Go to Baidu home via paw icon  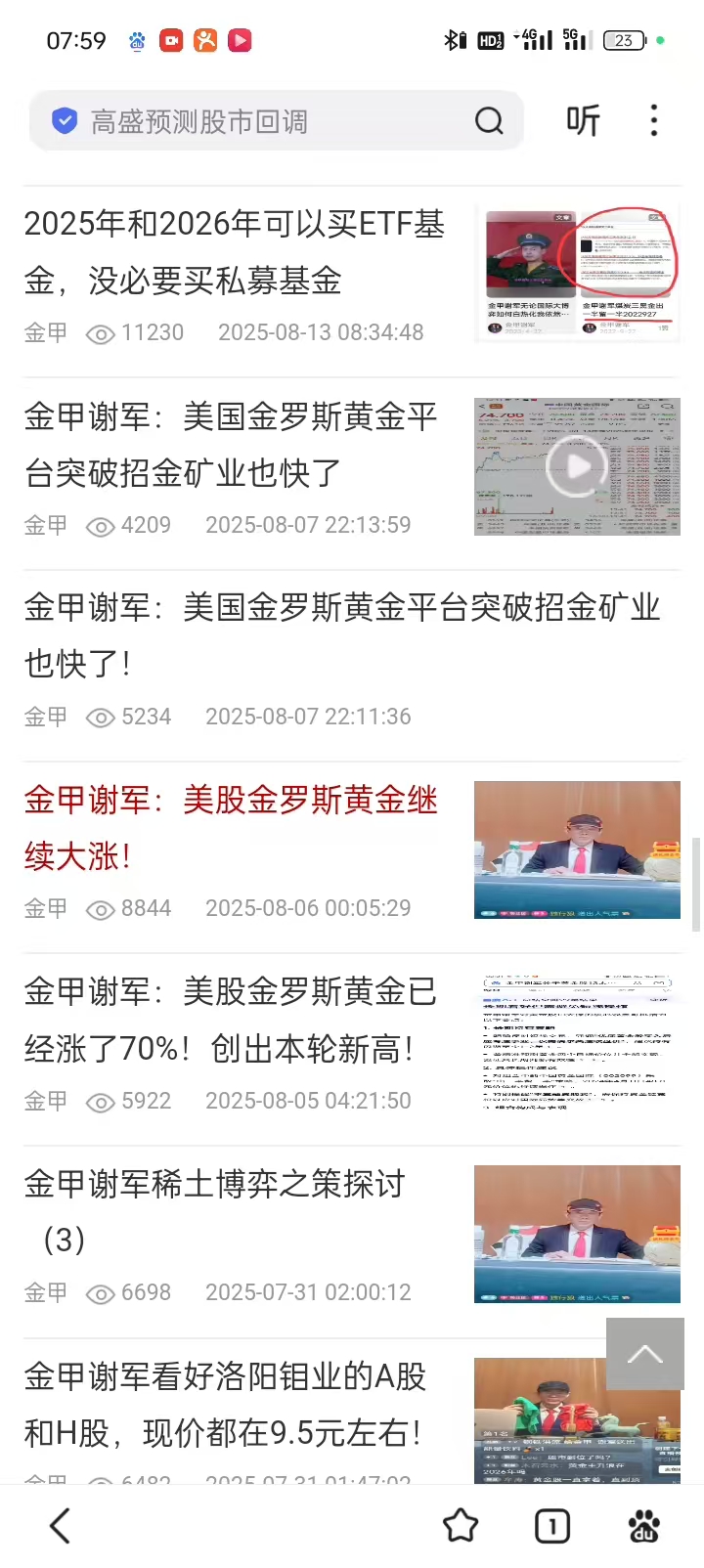tap(643, 1525)
